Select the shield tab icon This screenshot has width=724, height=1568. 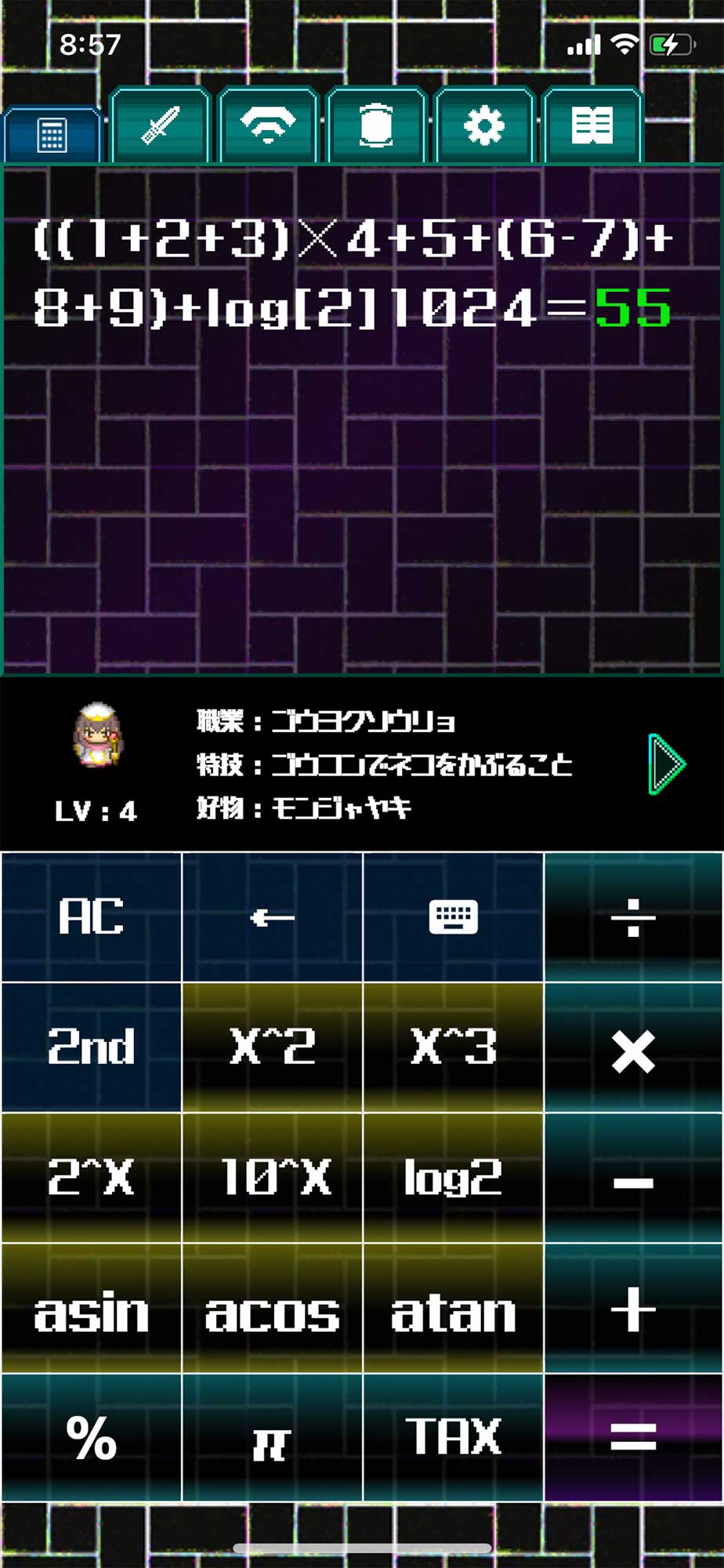click(376, 125)
